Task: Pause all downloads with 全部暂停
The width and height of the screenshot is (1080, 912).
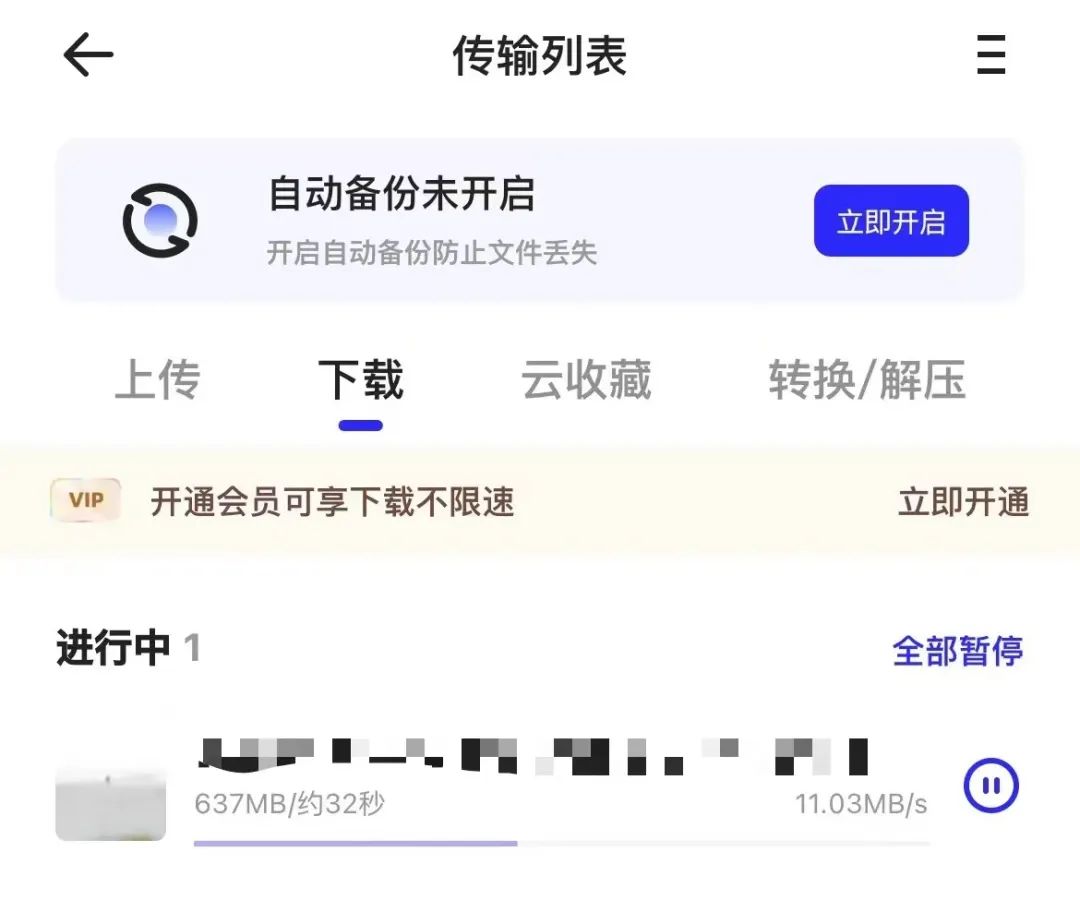Action: tap(957, 651)
